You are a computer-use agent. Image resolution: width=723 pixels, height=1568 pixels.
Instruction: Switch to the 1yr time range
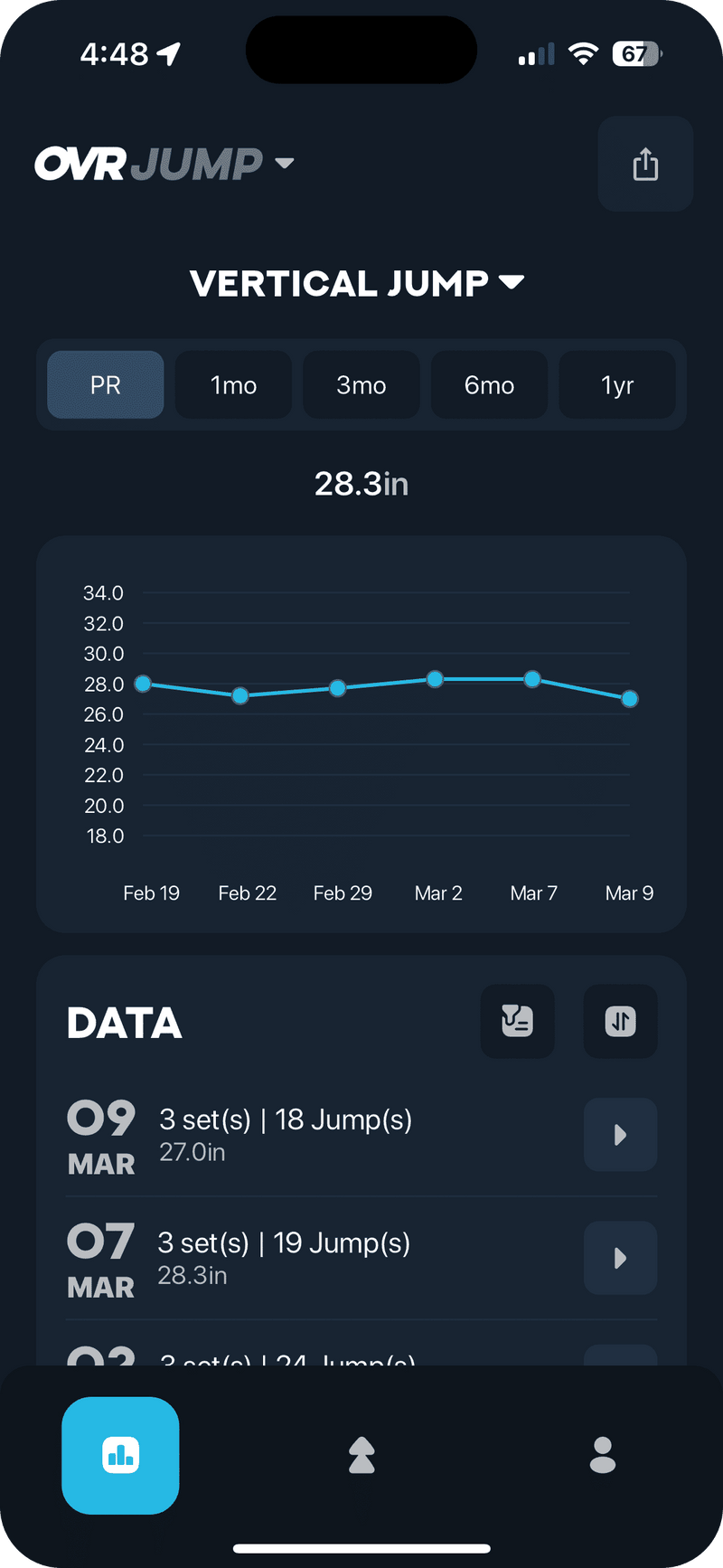click(x=617, y=384)
